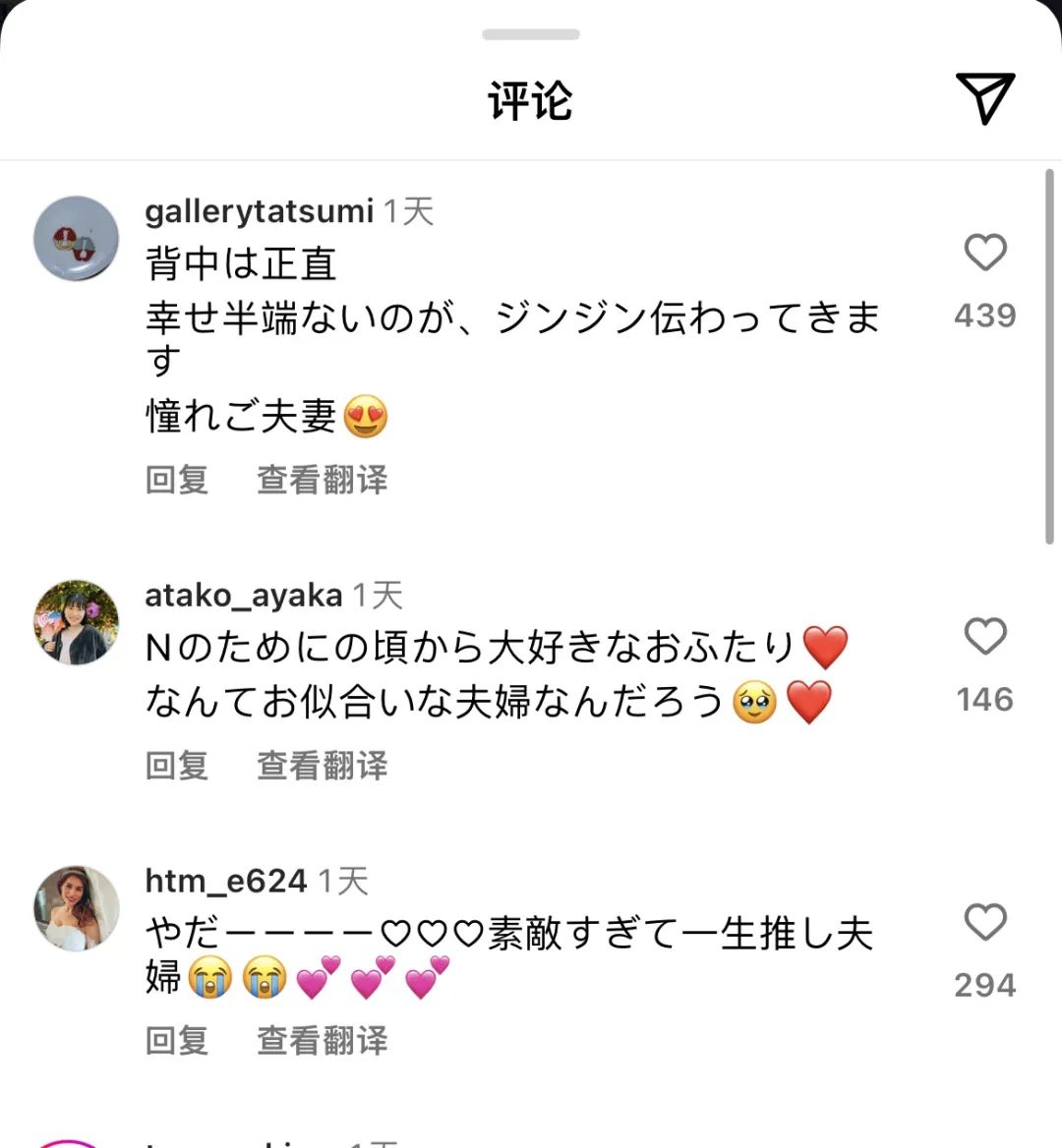1062x1148 pixels.
Task: Tap the sheet drag handle
Action: coord(531,34)
